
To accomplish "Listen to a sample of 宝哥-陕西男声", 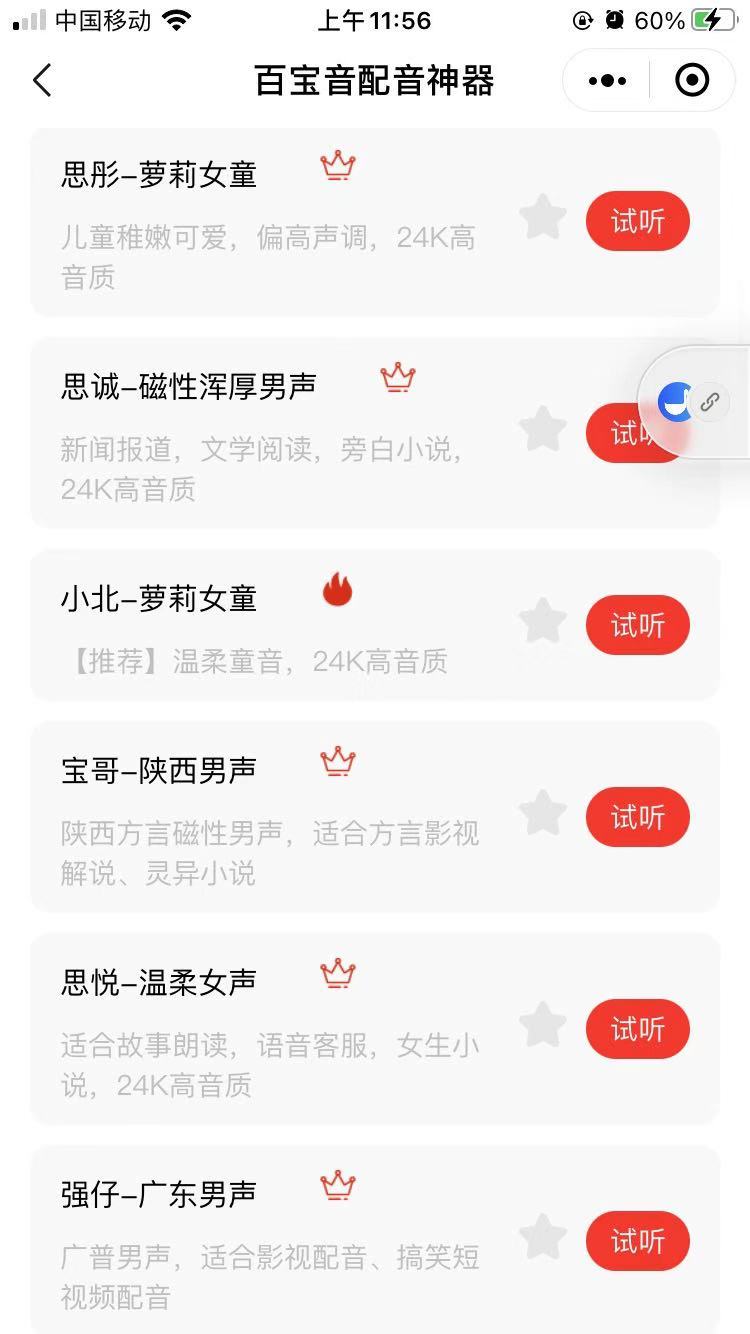I will [637, 817].
